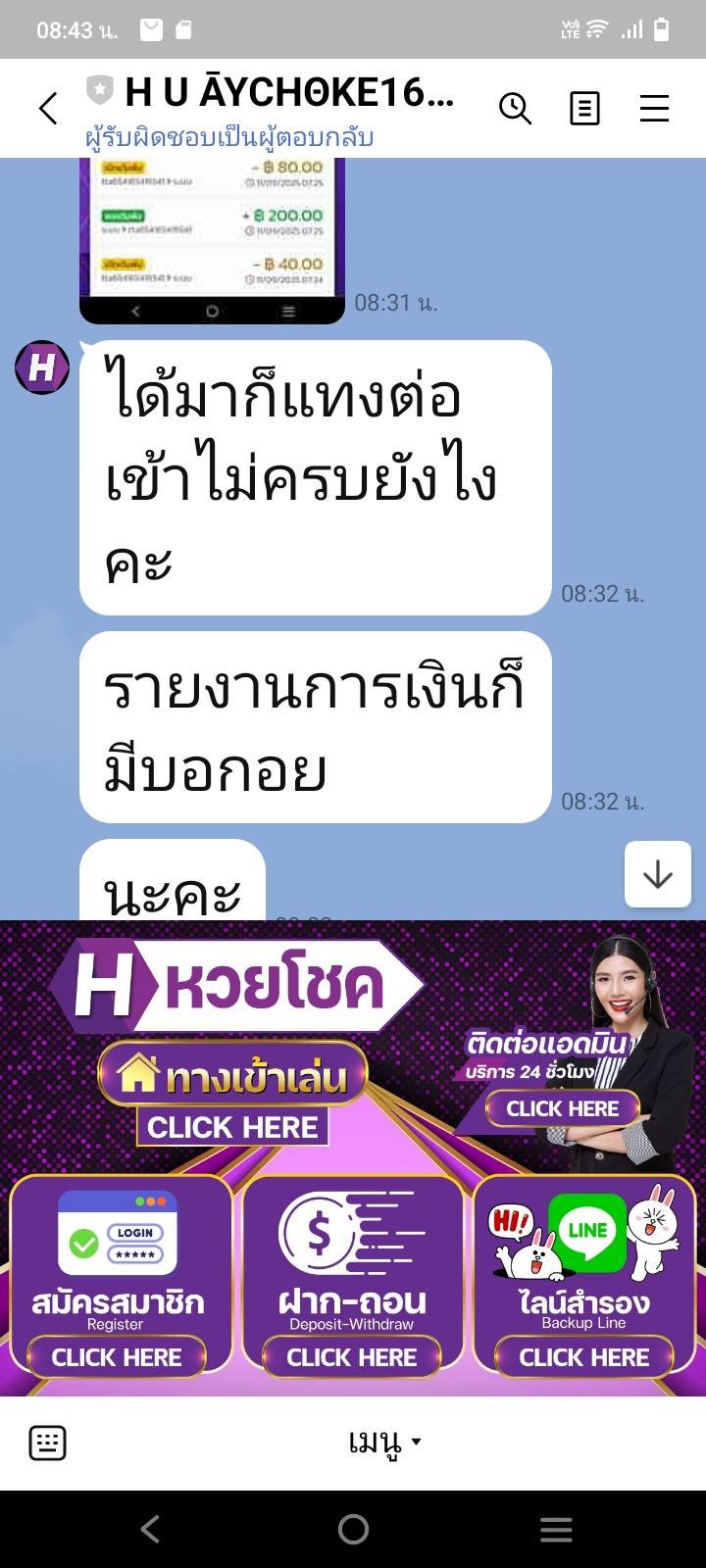Open recent apps from navigation bar
The image size is (706, 1568).
556,1529
